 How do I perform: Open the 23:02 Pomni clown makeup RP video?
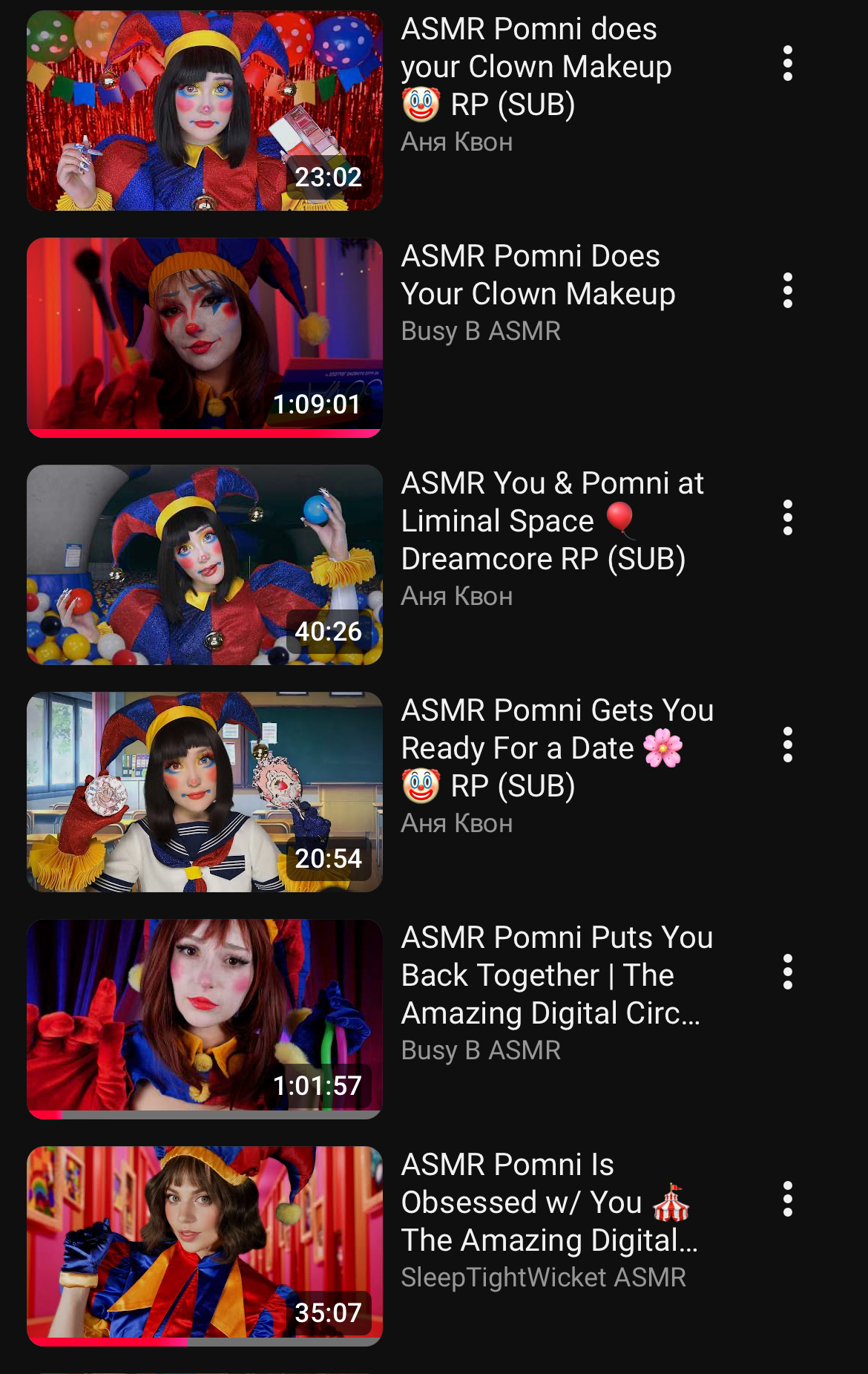point(205,111)
